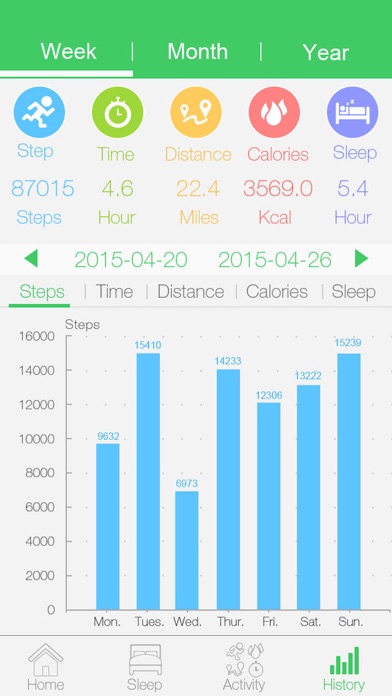Select the Steps chart tab
Image resolution: width=392 pixels, height=696 pixels.
click(x=42, y=292)
